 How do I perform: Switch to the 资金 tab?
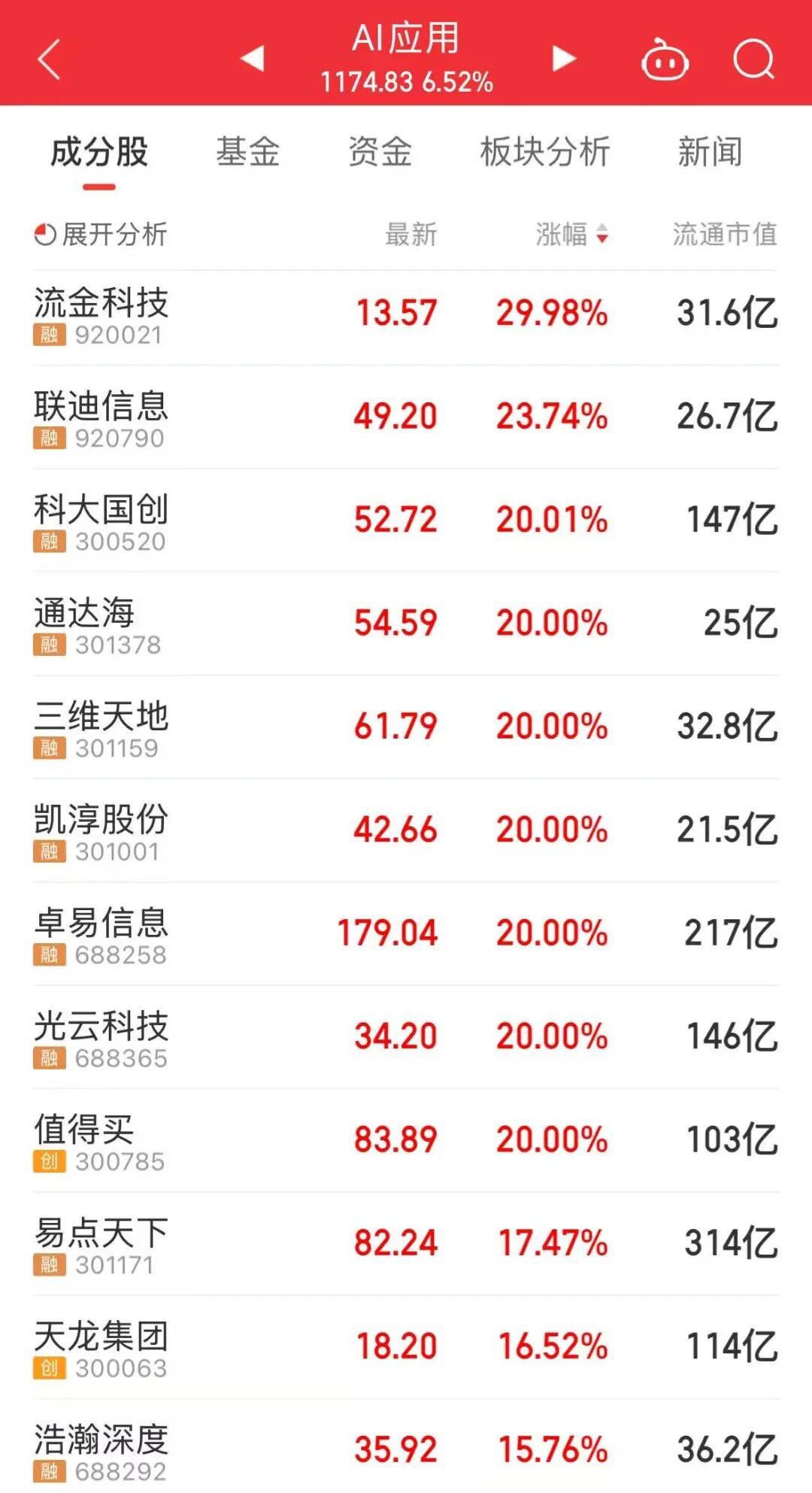(380, 152)
